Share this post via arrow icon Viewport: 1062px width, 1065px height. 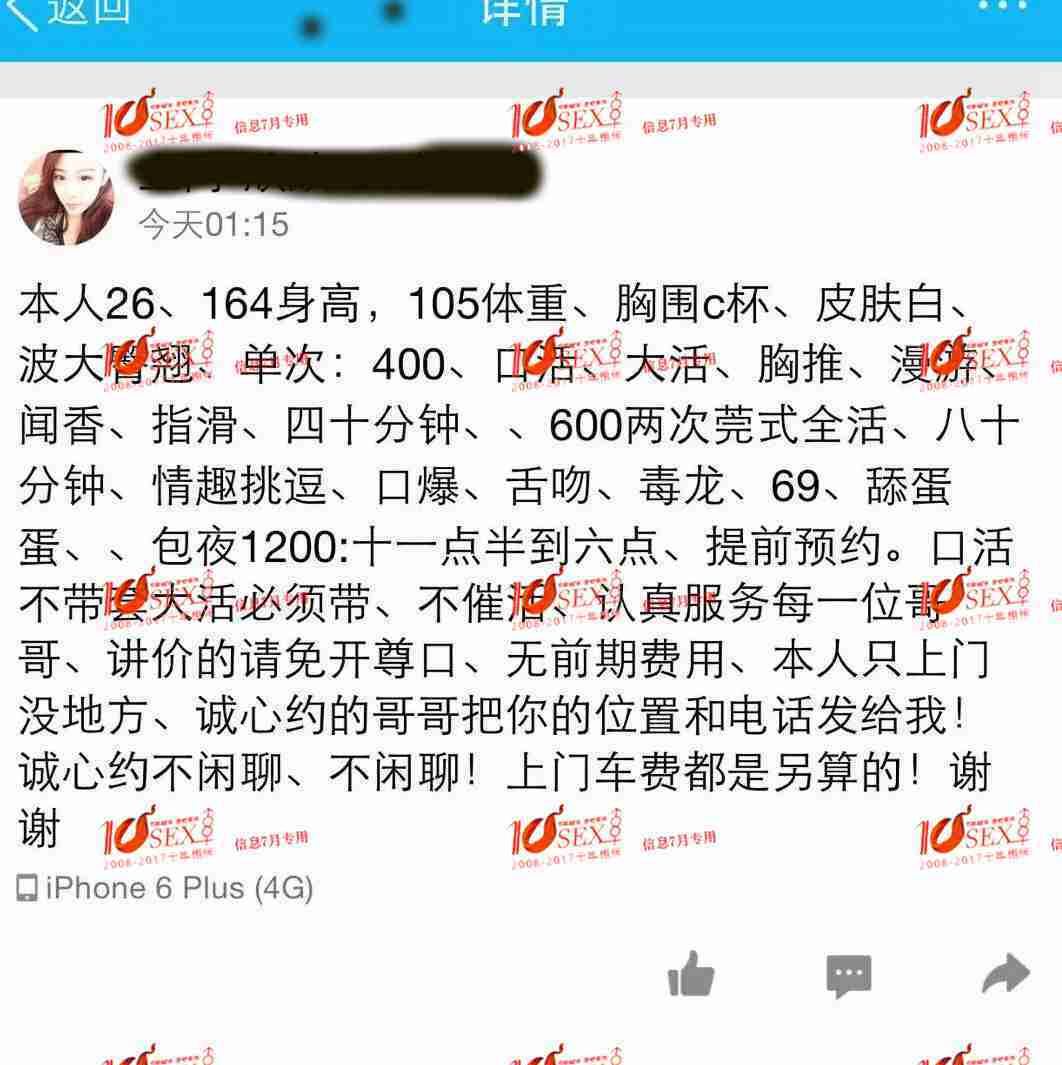coord(1005,974)
